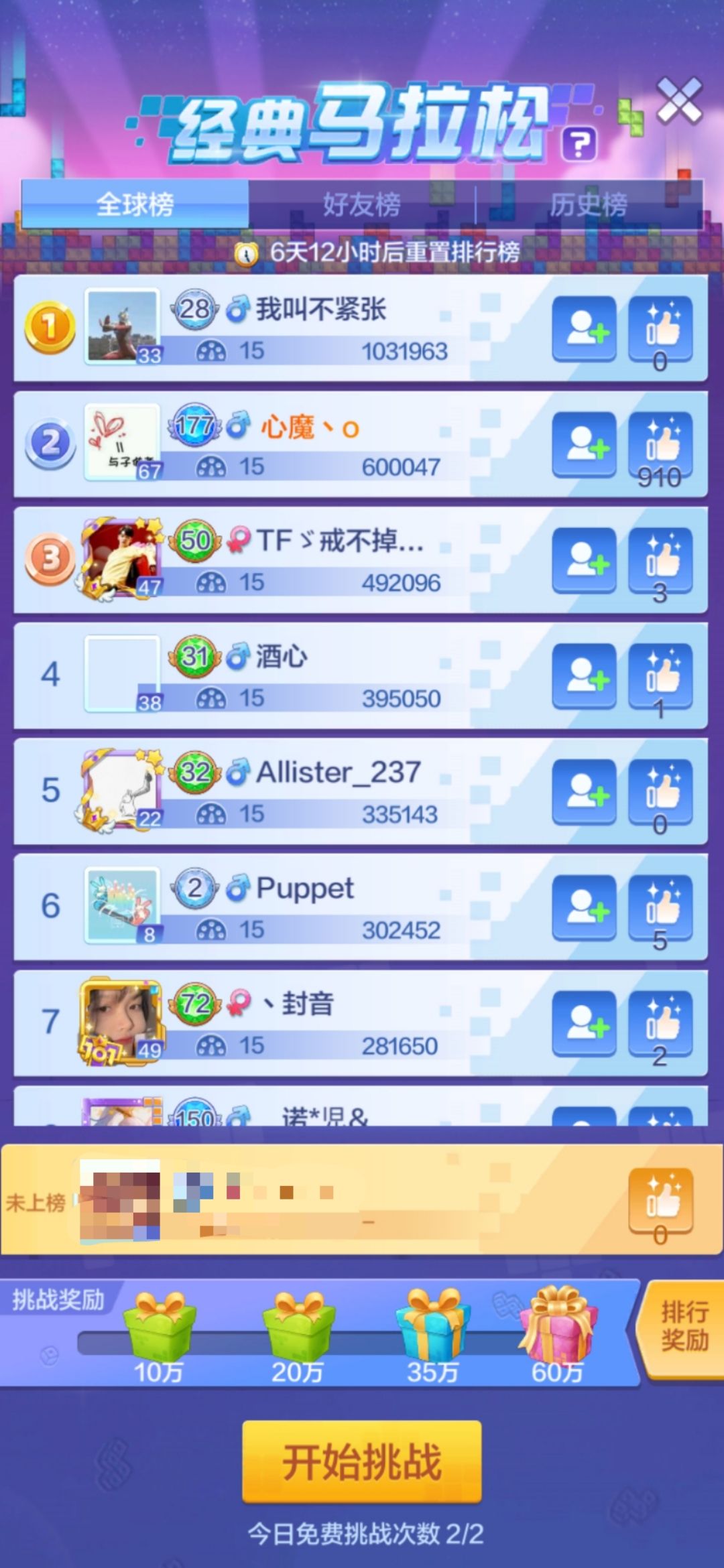Give a thumbs up to 酒心
This screenshot has width=724, height=1568.
click(x=660, y=675)
